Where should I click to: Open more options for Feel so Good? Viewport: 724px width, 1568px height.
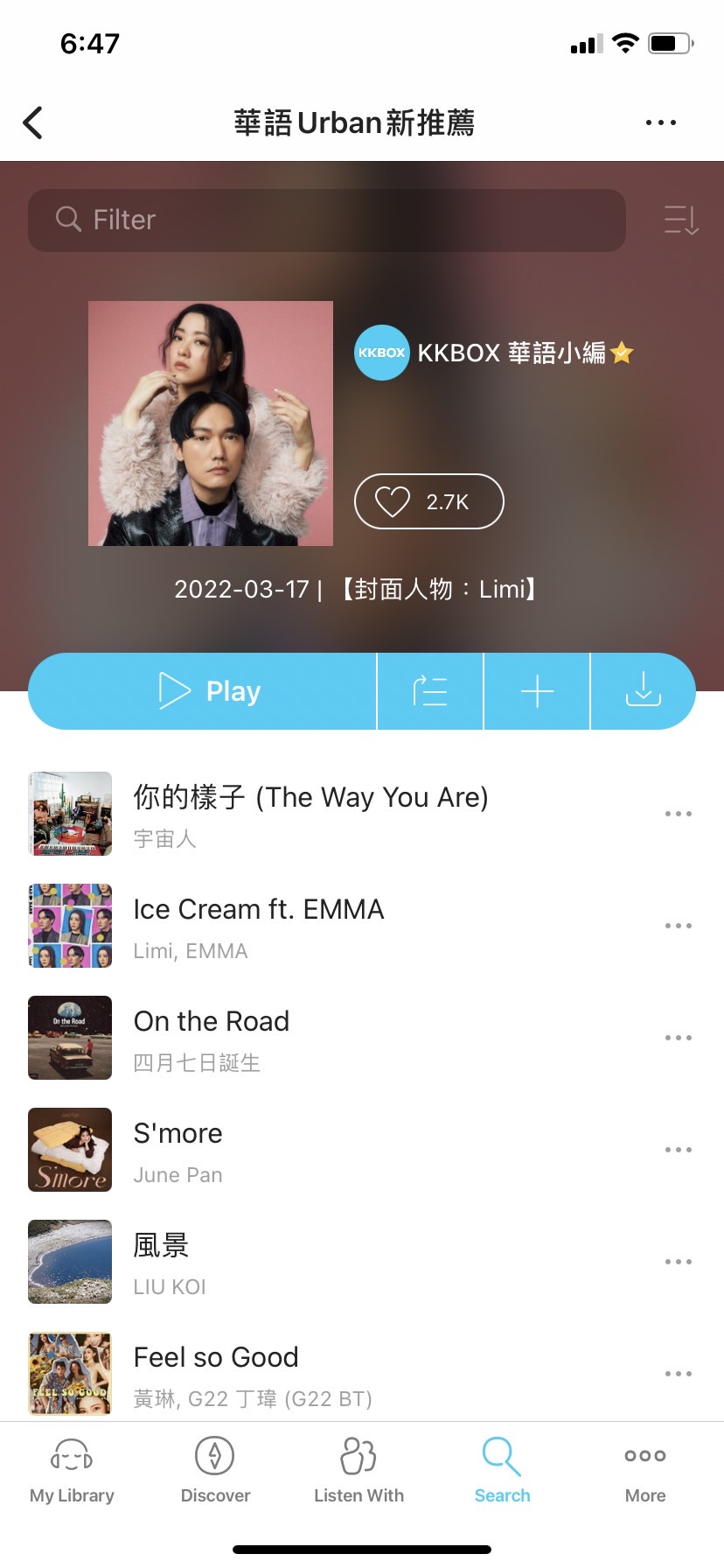click(678, 1374)
